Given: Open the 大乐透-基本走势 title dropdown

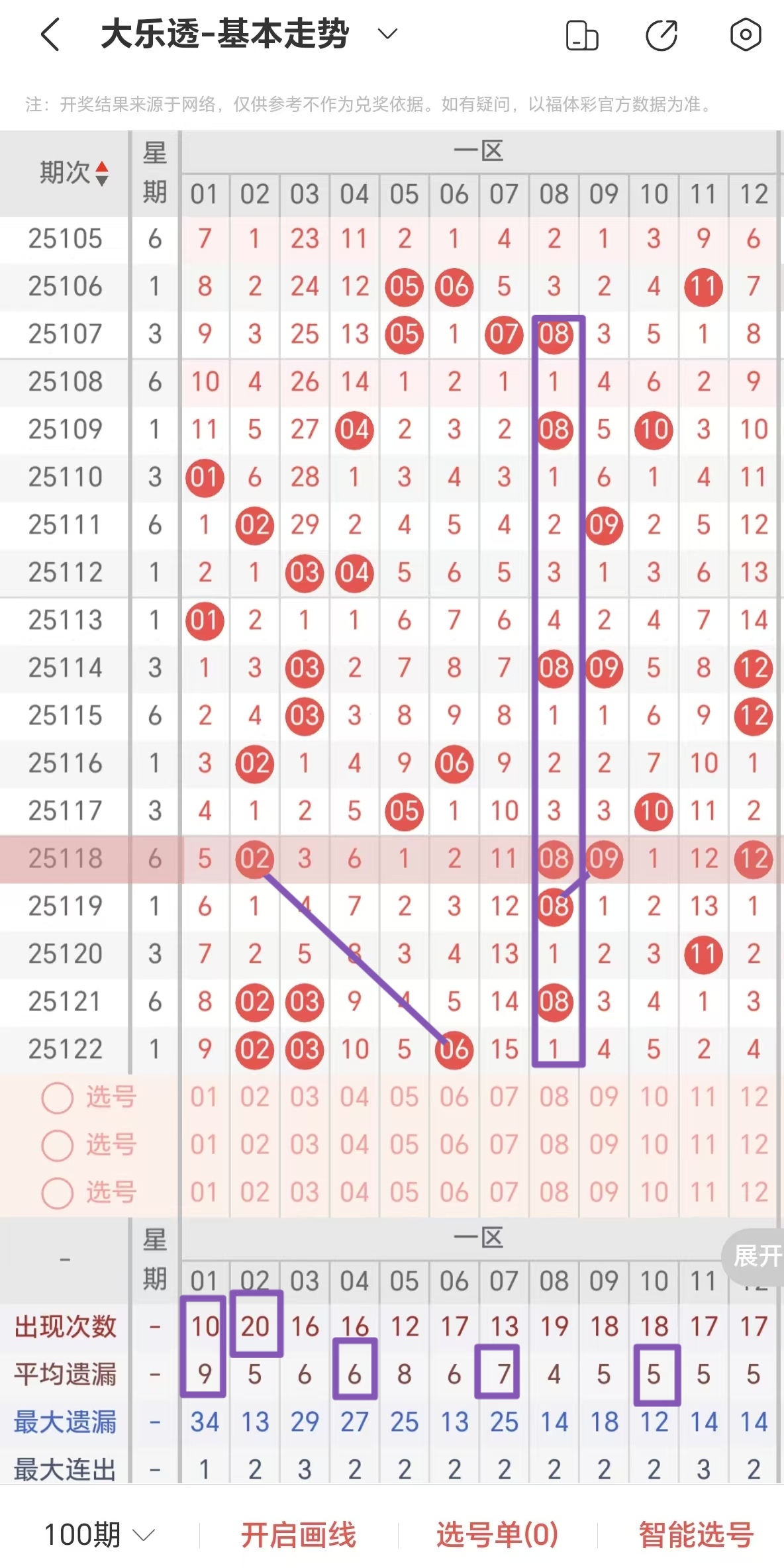Looking at the screenshot, I should (x=388, y=34).
